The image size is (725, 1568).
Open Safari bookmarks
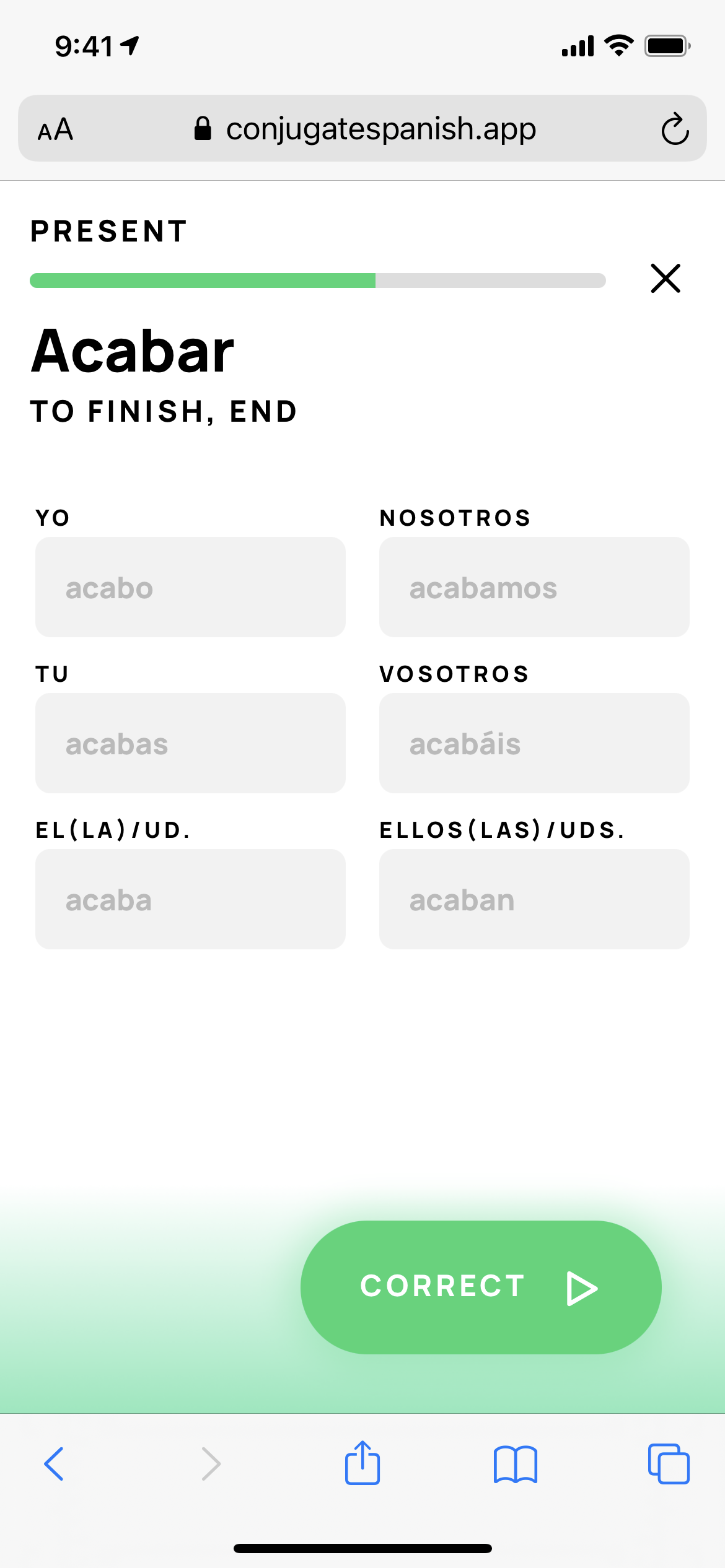click(516, 1465)
